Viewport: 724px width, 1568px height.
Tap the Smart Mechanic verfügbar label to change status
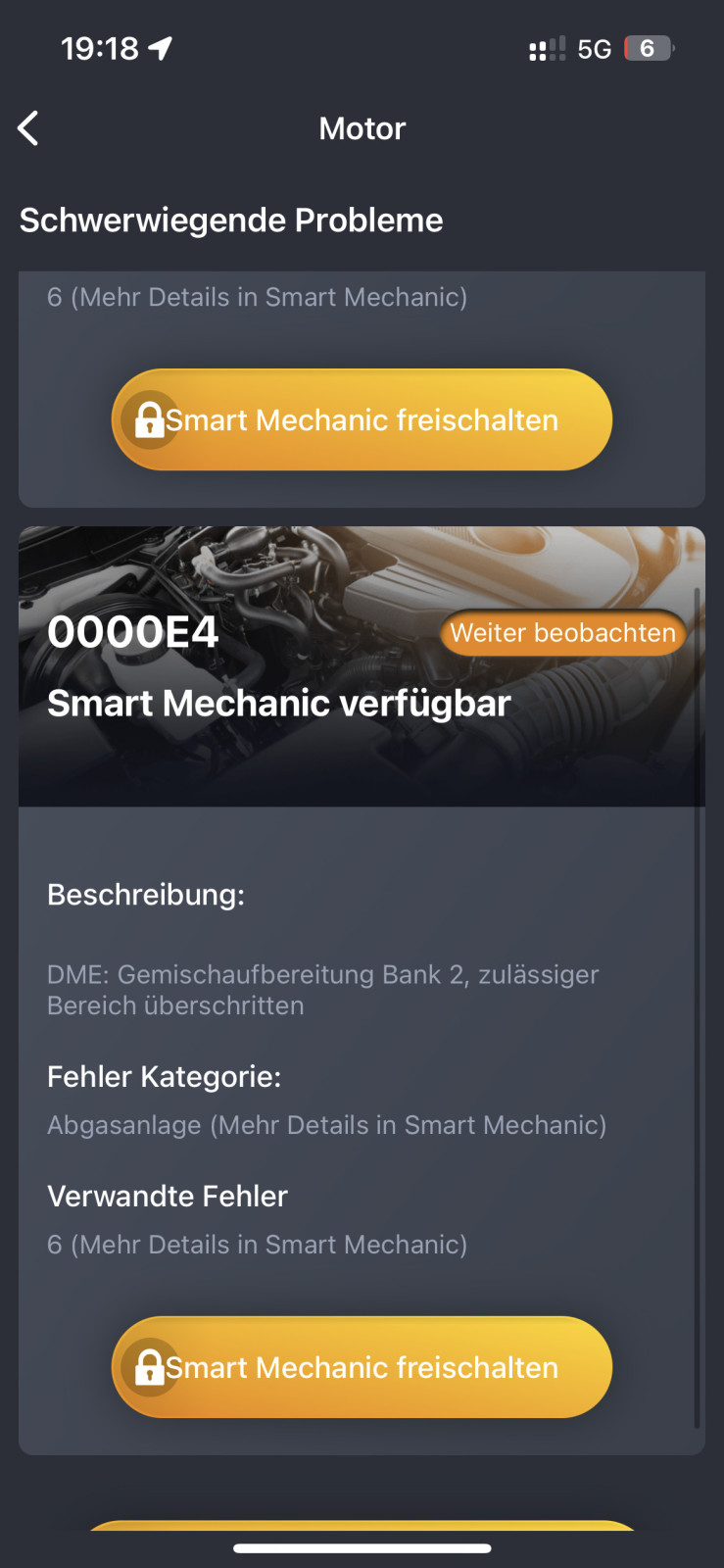pyautogui.click(x=278, y=702)
